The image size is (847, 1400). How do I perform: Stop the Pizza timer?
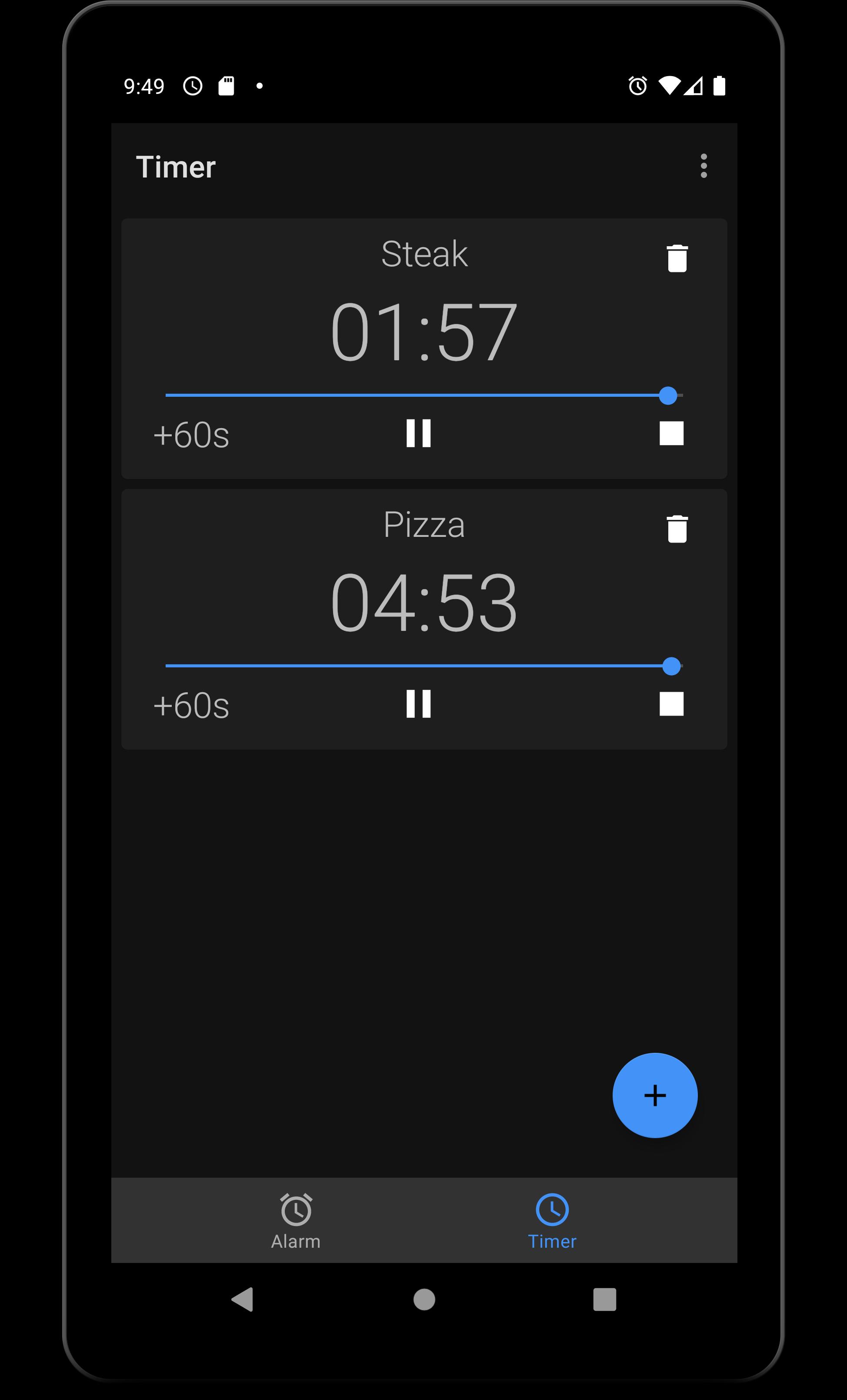point(671,704)
